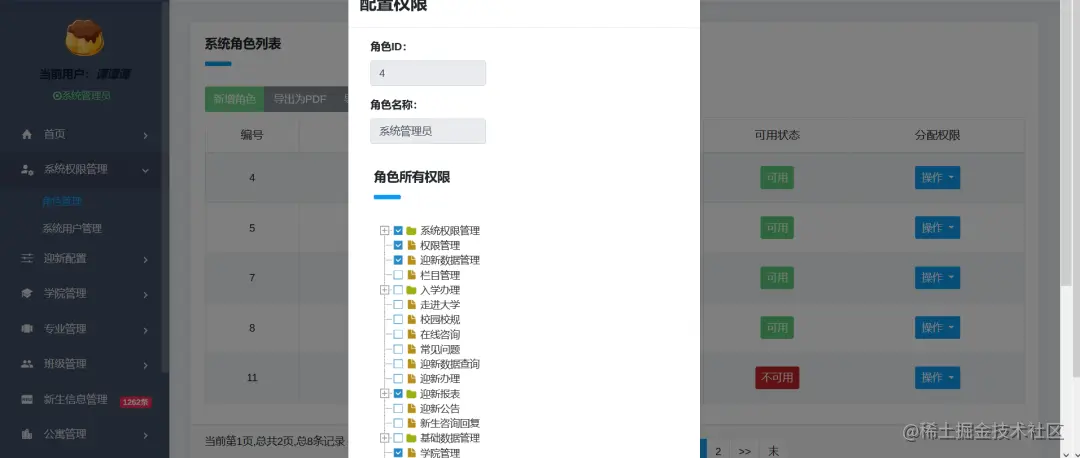1080x458 pixels.
Task: Check the 栏目管理 permission box
Action: pyautogui.click(x=398, y=275)
